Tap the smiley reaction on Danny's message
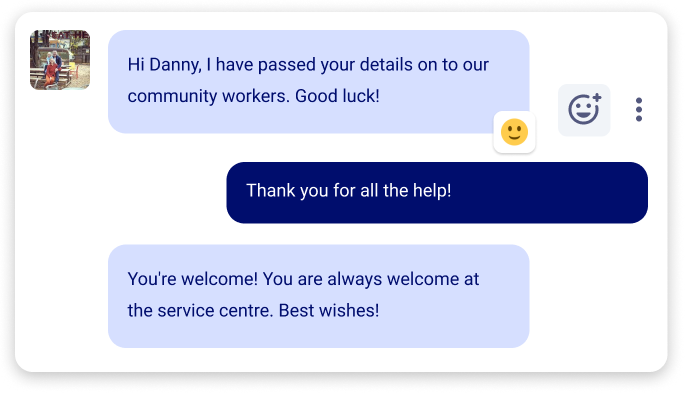 tap(514, 132)
